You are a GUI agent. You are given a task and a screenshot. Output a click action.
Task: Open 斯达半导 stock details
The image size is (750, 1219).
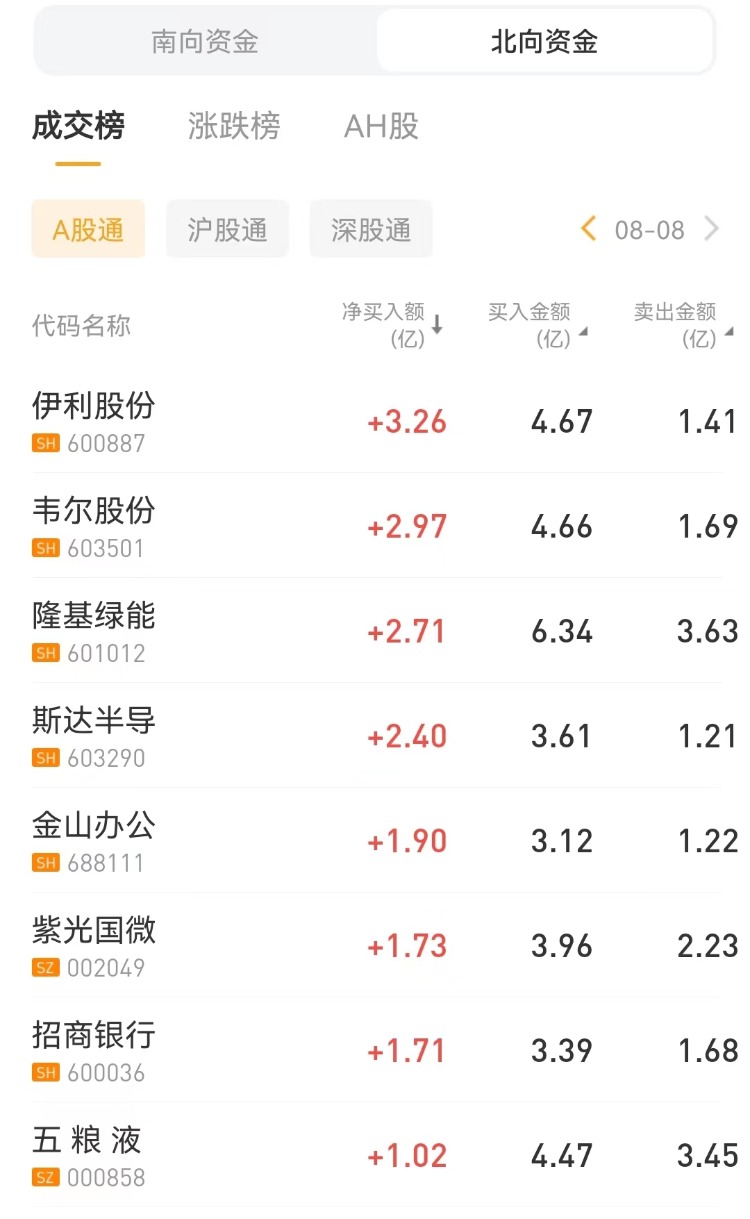(94, 736)
